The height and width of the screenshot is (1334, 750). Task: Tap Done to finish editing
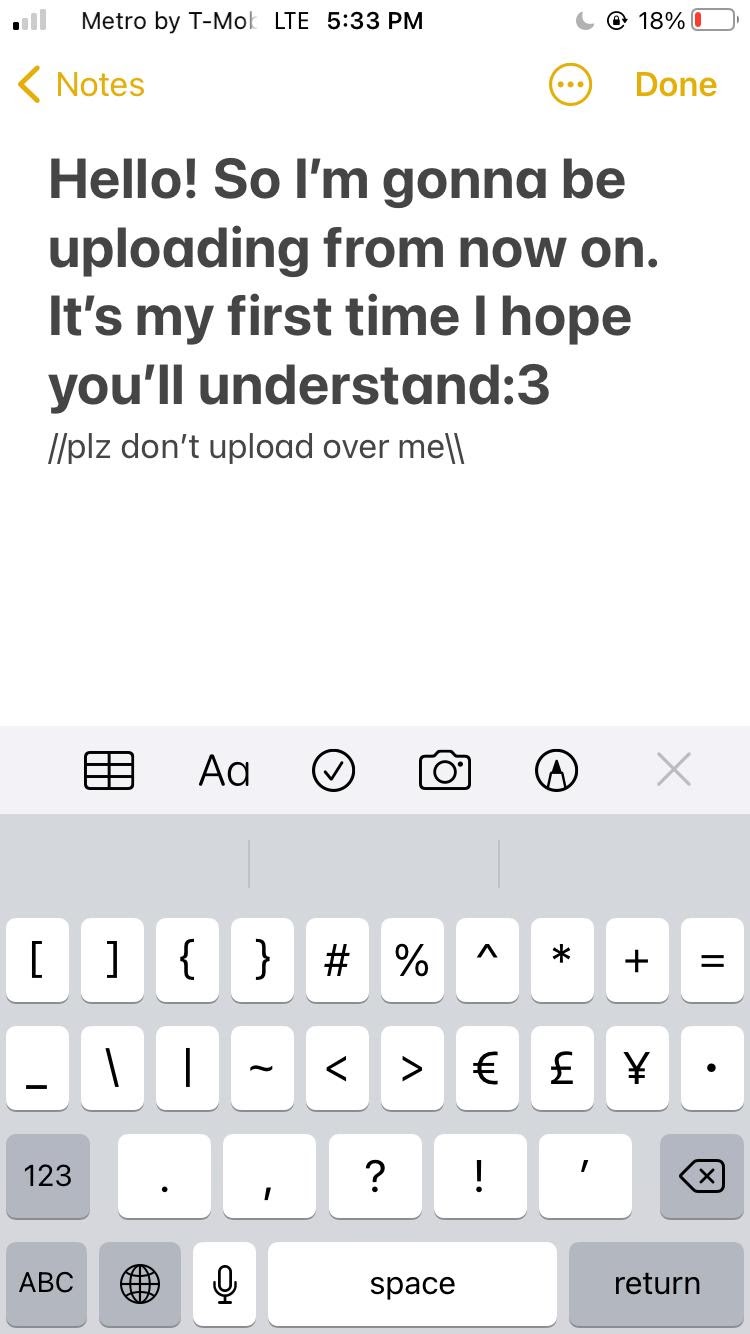(675, 85)
